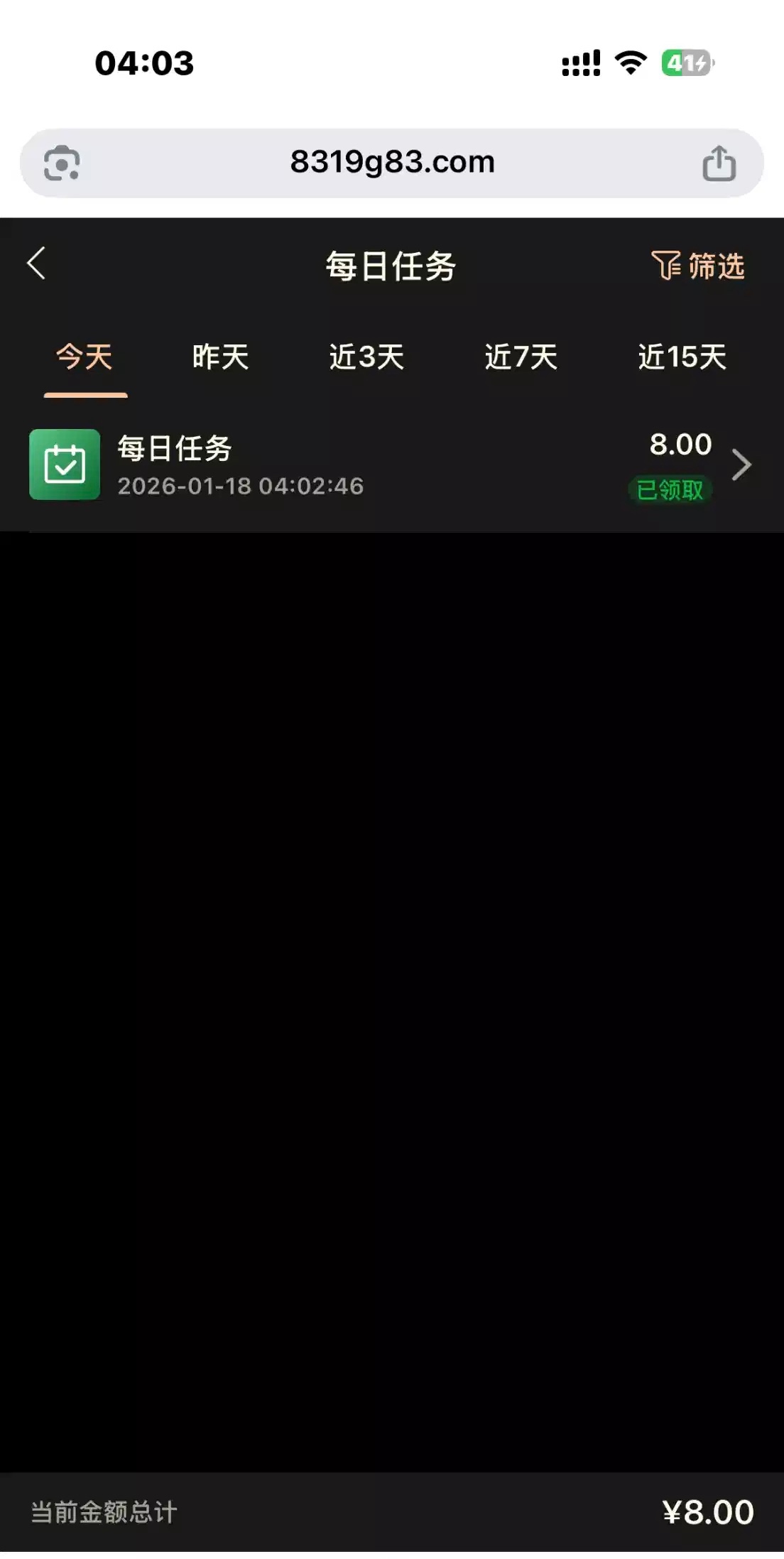
Task: View the 近15天 records
Action: pyautogui.click(x=682, y=357)
